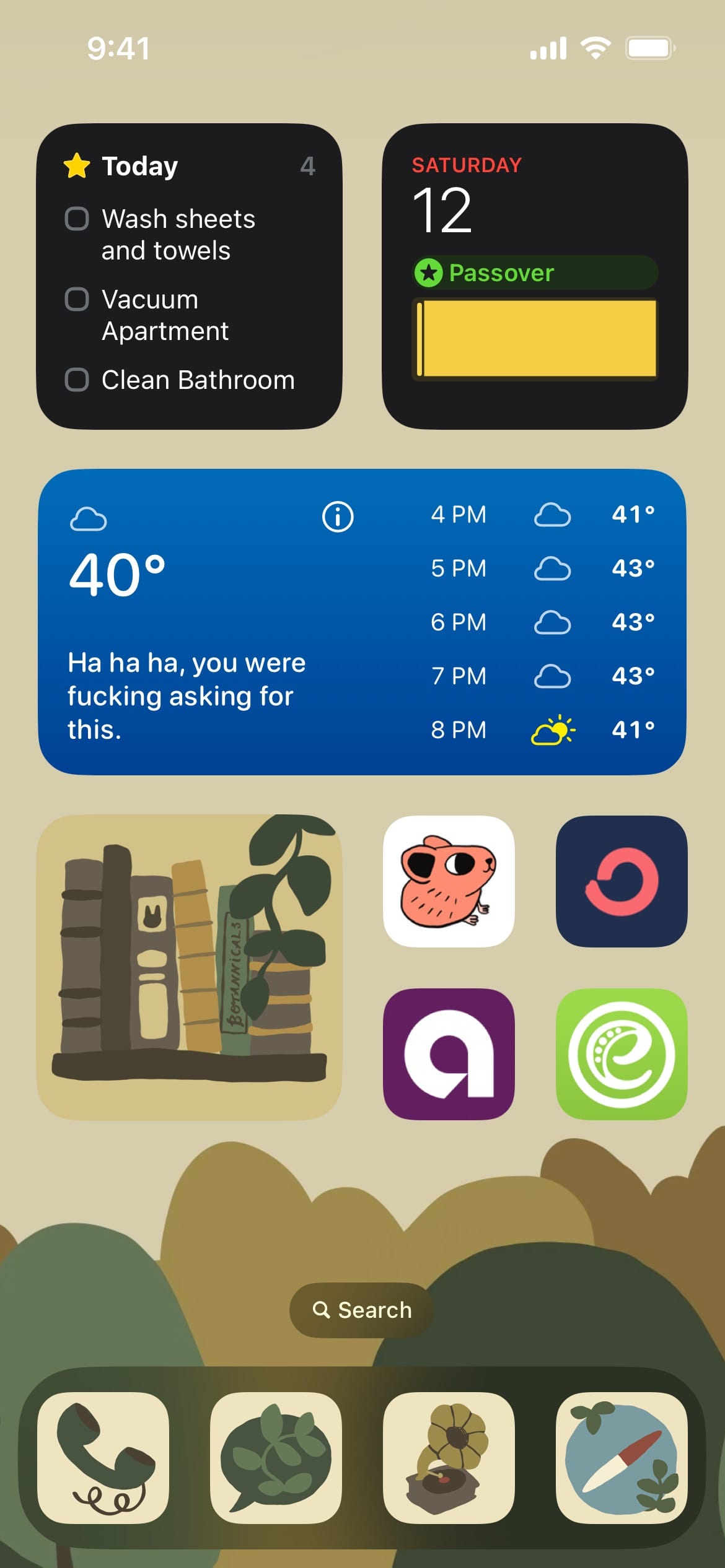Launch the gramophone music app
The width and height of the screenshot is (725, 1568).
(x=449, y=1457)
